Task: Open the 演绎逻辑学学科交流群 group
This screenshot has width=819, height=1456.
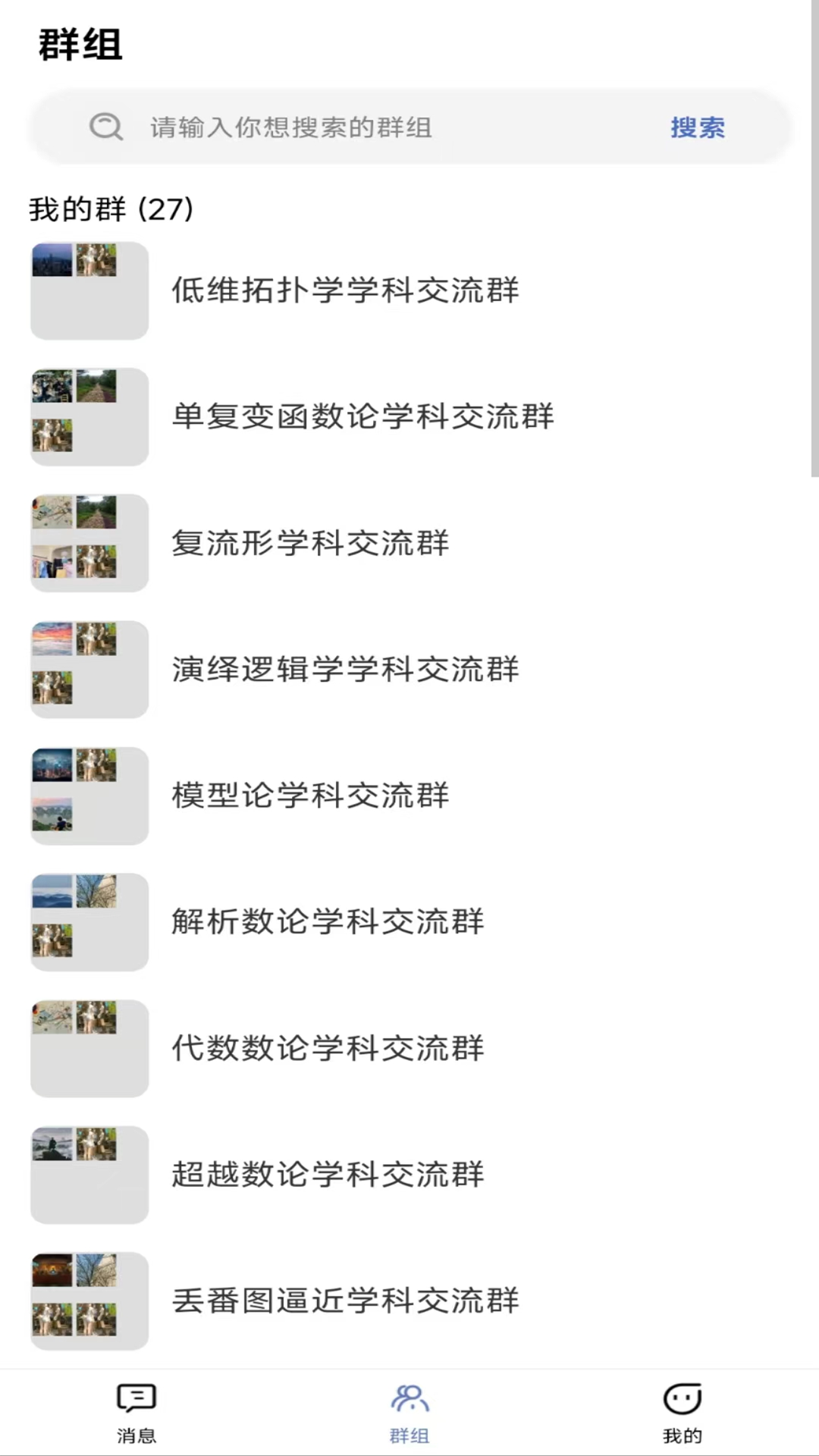Action: (x=345, y=669)
